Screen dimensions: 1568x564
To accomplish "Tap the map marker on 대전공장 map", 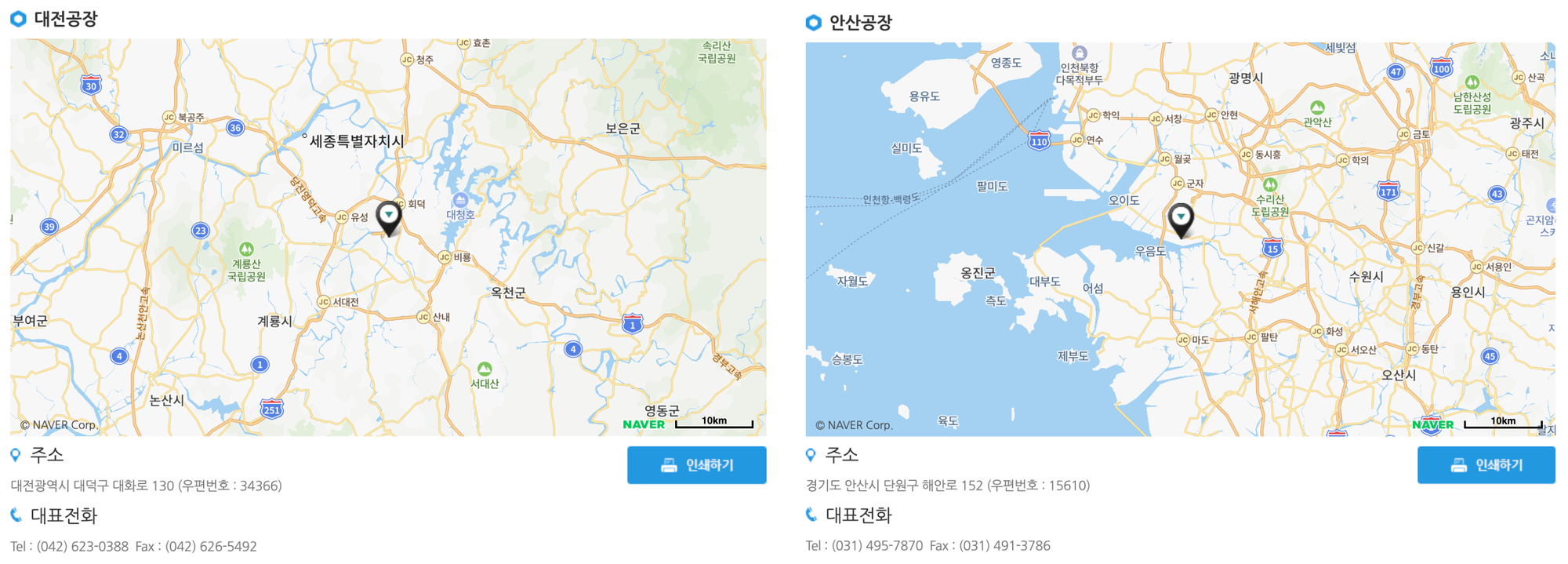I will pos(389,217).
